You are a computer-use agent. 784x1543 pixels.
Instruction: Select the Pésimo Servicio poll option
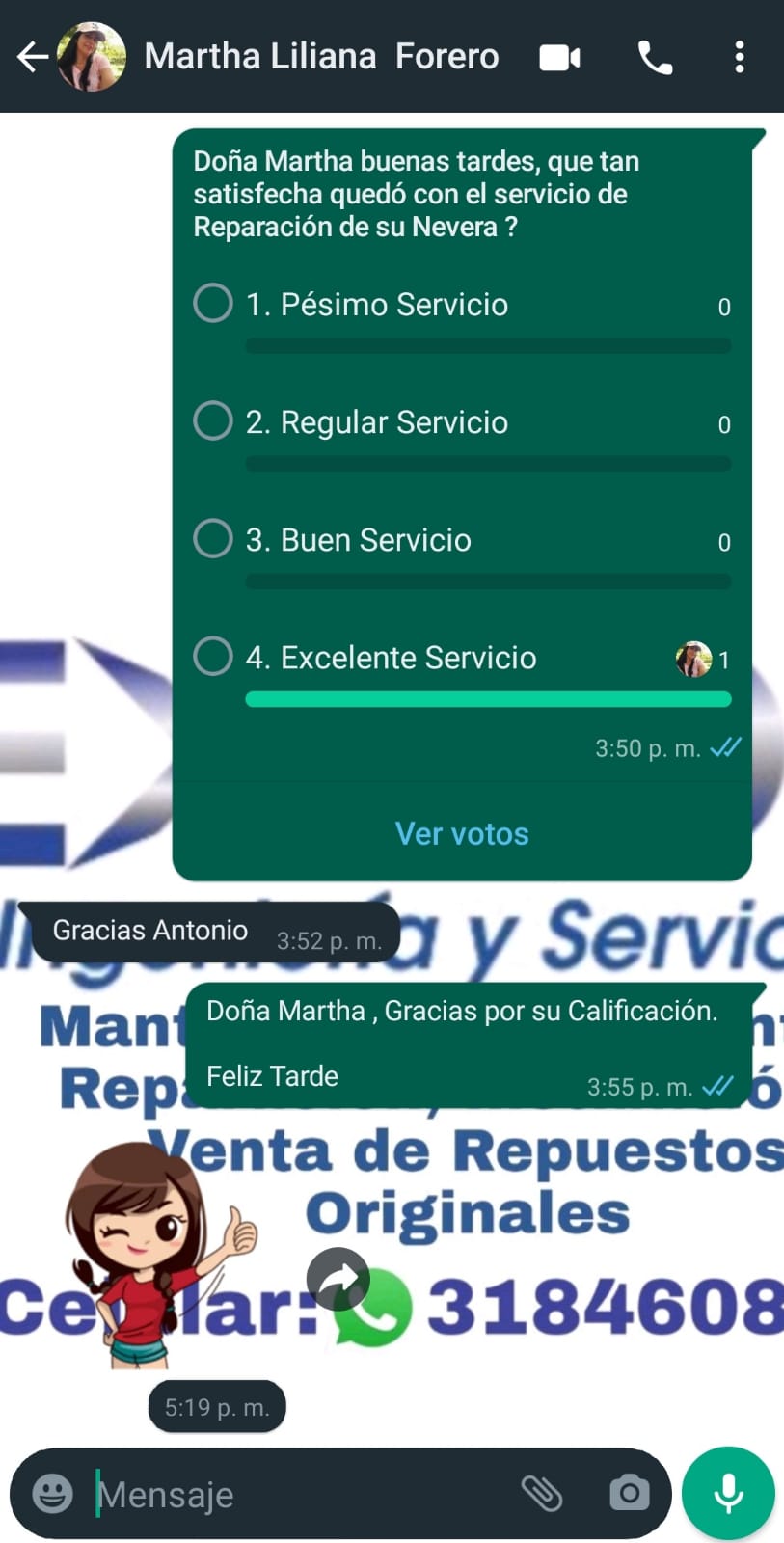point(213,303)
